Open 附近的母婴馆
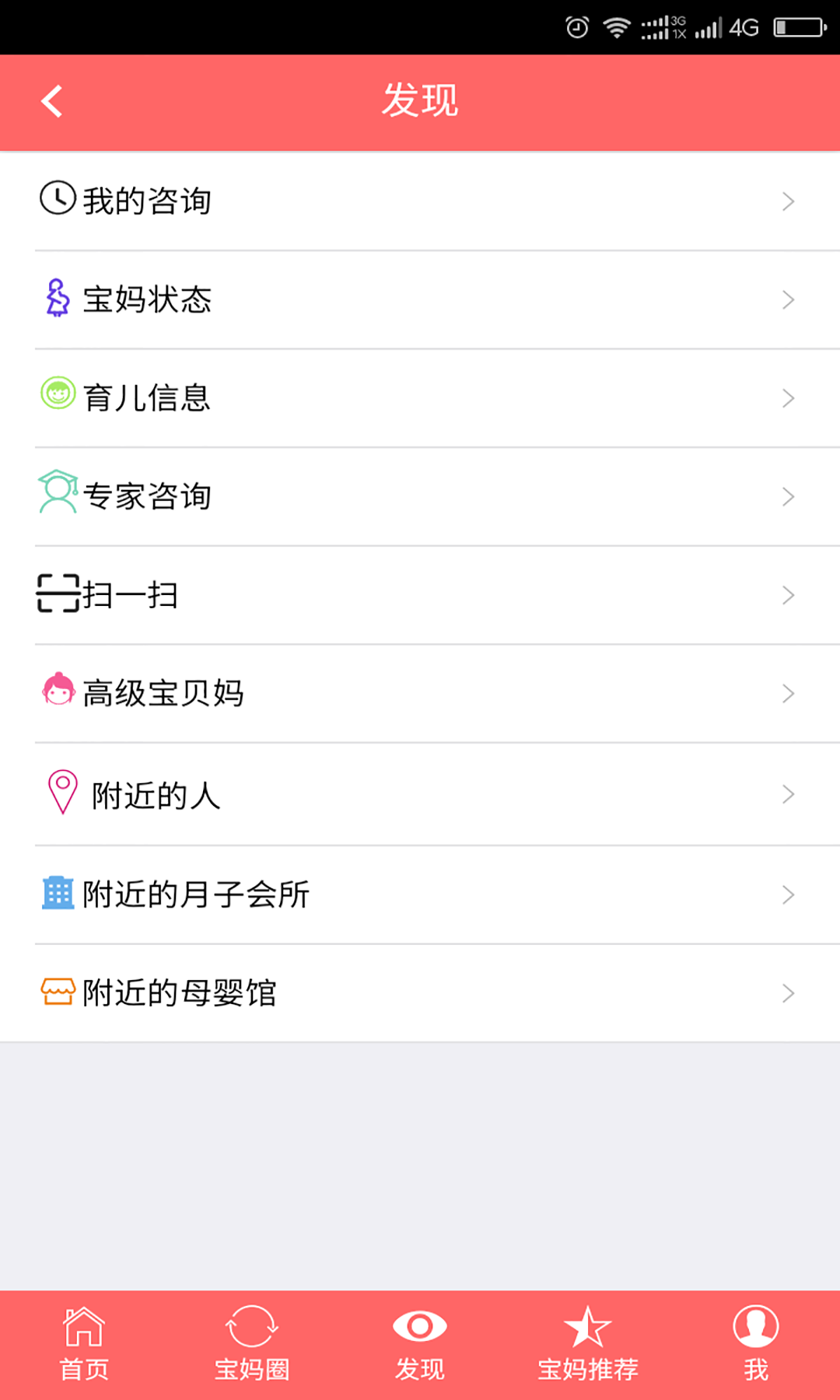 tap(420, 992)
